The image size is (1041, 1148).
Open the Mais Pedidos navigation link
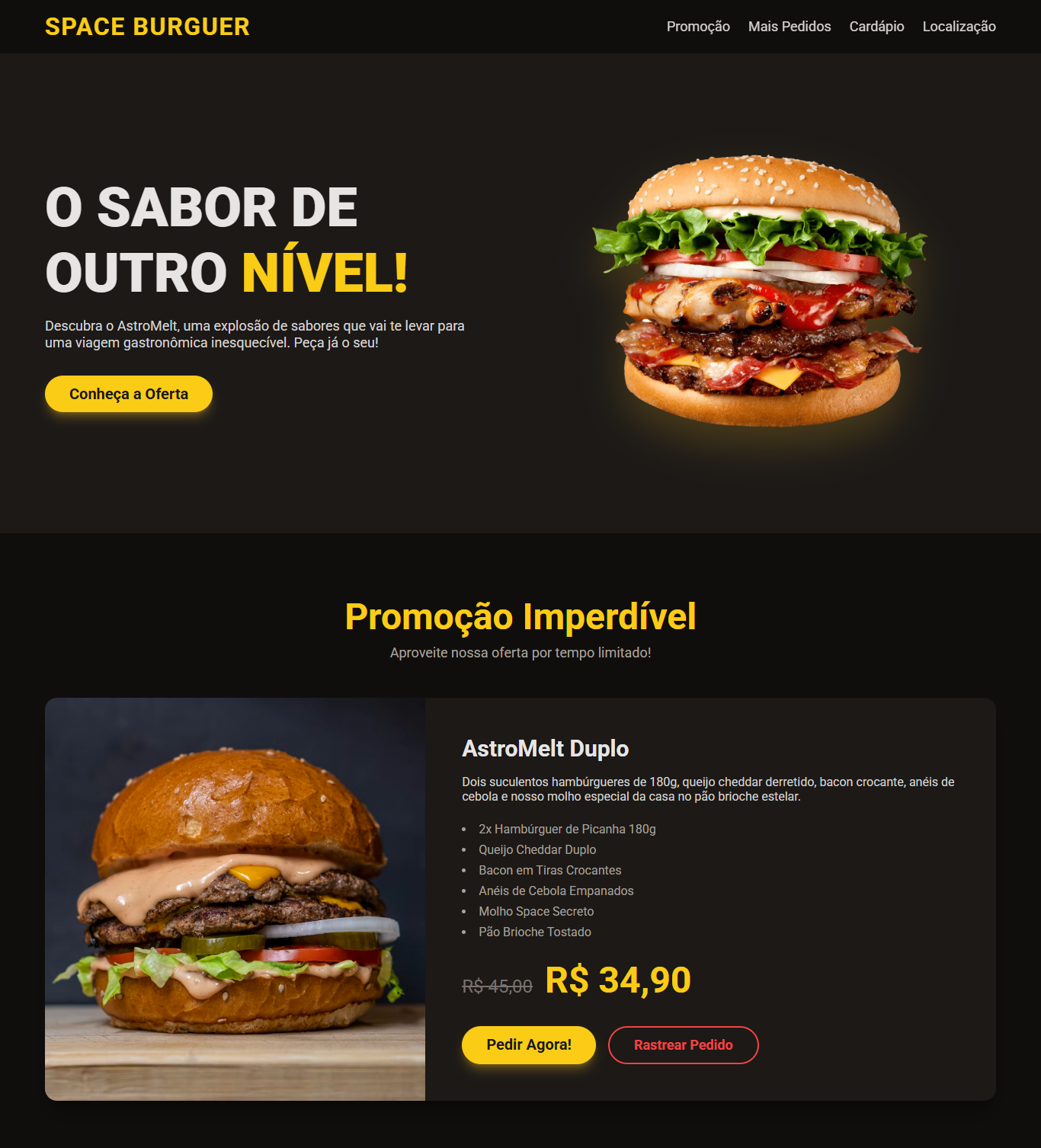pyautogui.click(x=790, y=26)
